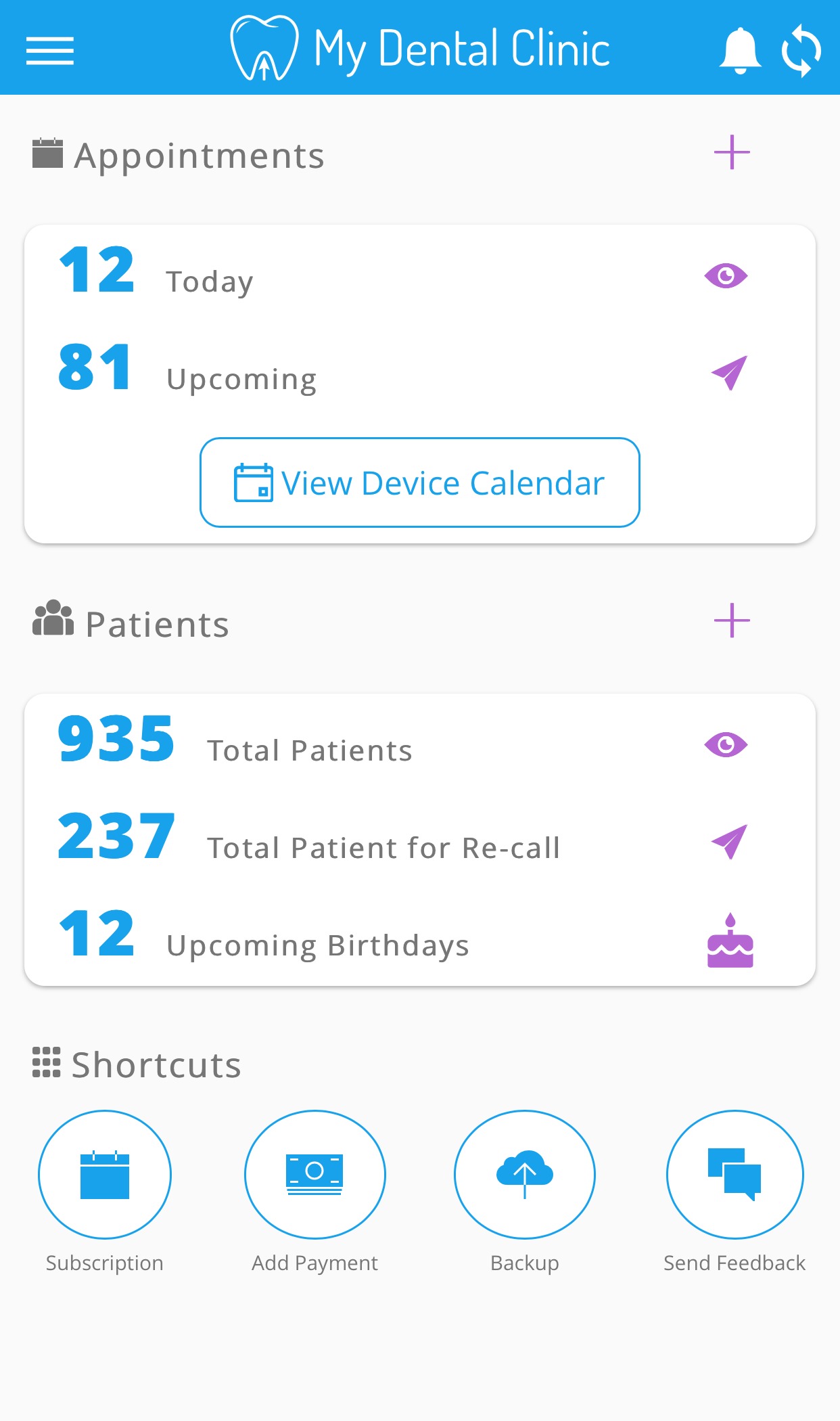Open Send Feedback shortcut
The width and height of the screenshot is (840, 1421).
point(734,1175)
